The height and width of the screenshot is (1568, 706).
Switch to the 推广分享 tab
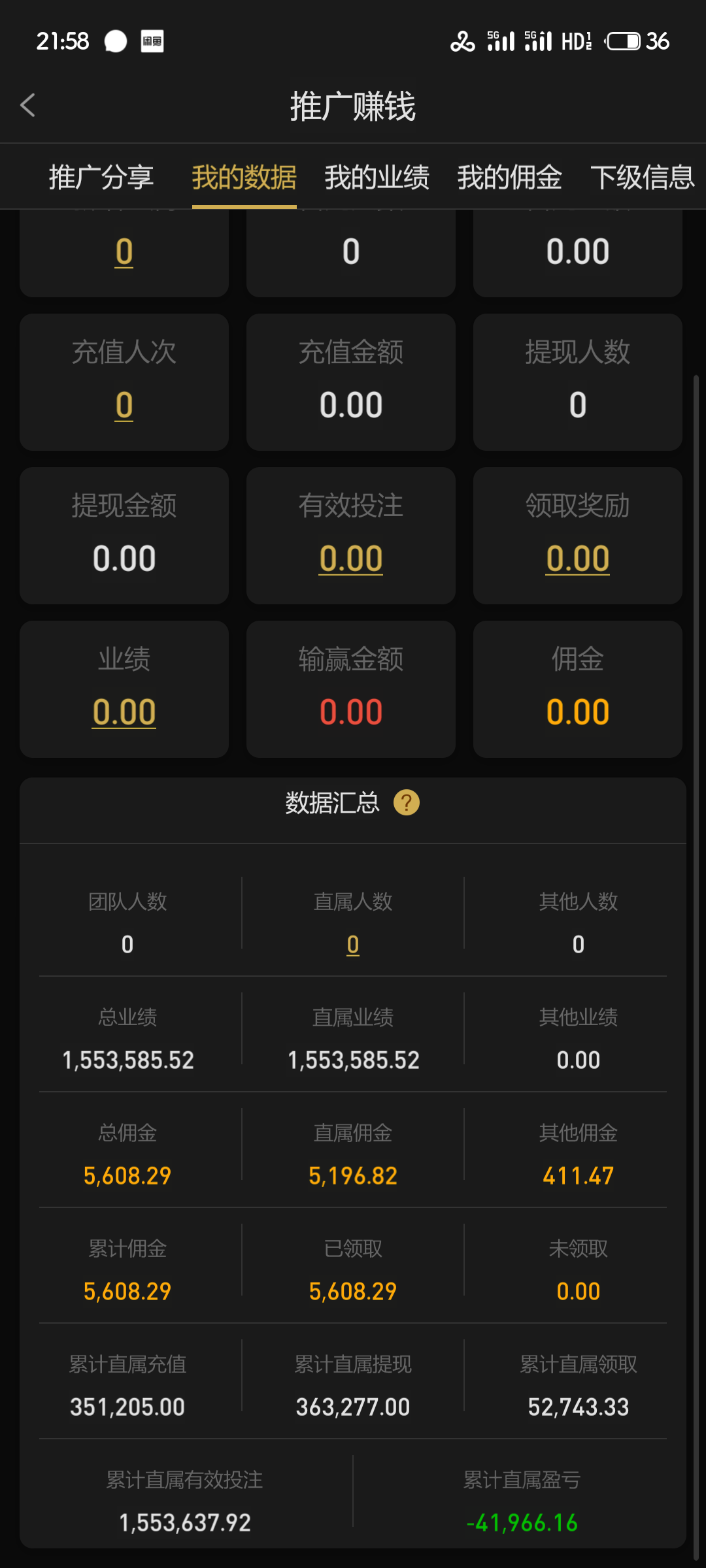click(x=101, y=177)
